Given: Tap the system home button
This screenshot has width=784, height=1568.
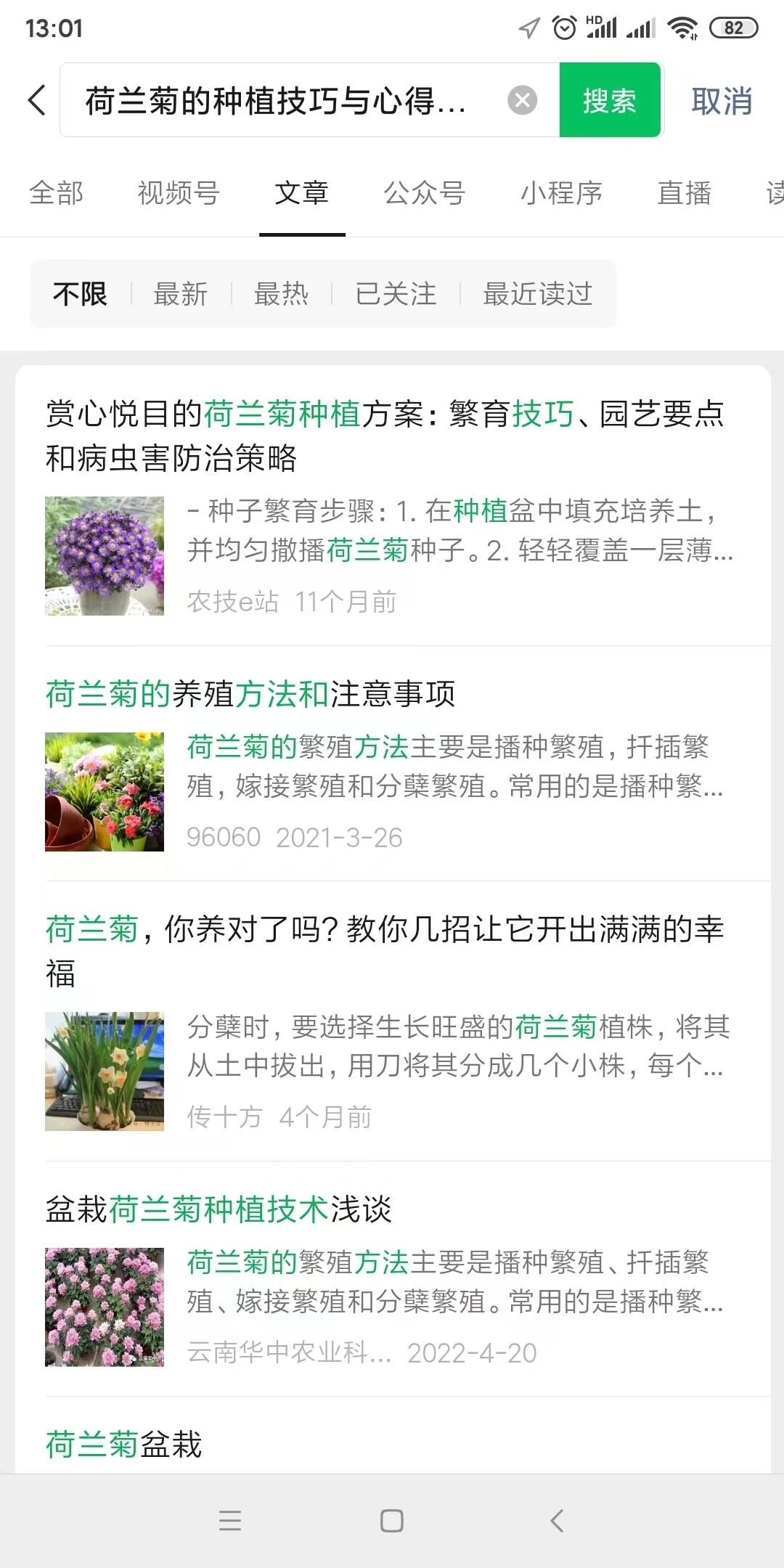Looking at the screenshot, I should [x=392, y=1521].
